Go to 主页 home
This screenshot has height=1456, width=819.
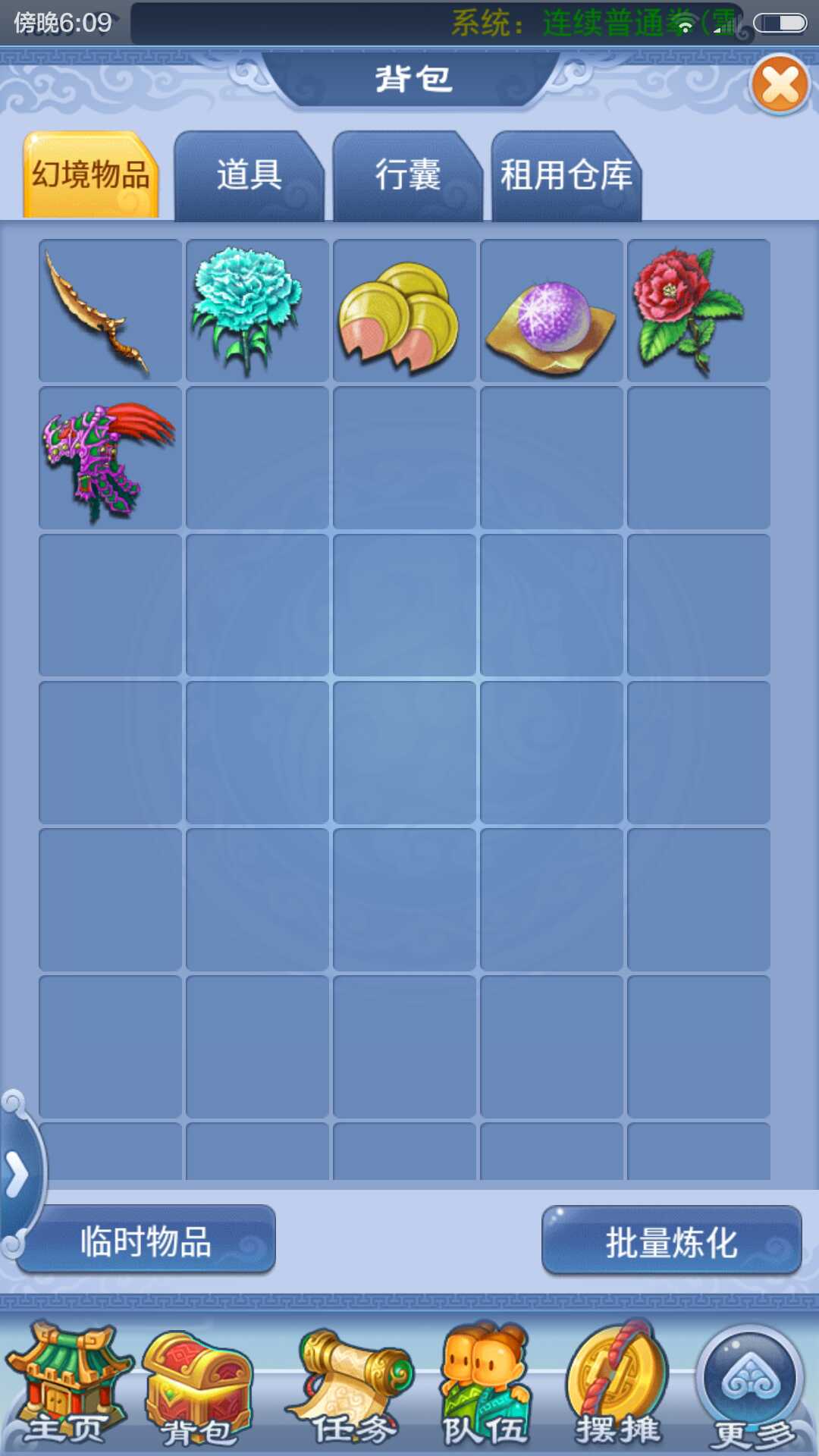point(67,1385)
